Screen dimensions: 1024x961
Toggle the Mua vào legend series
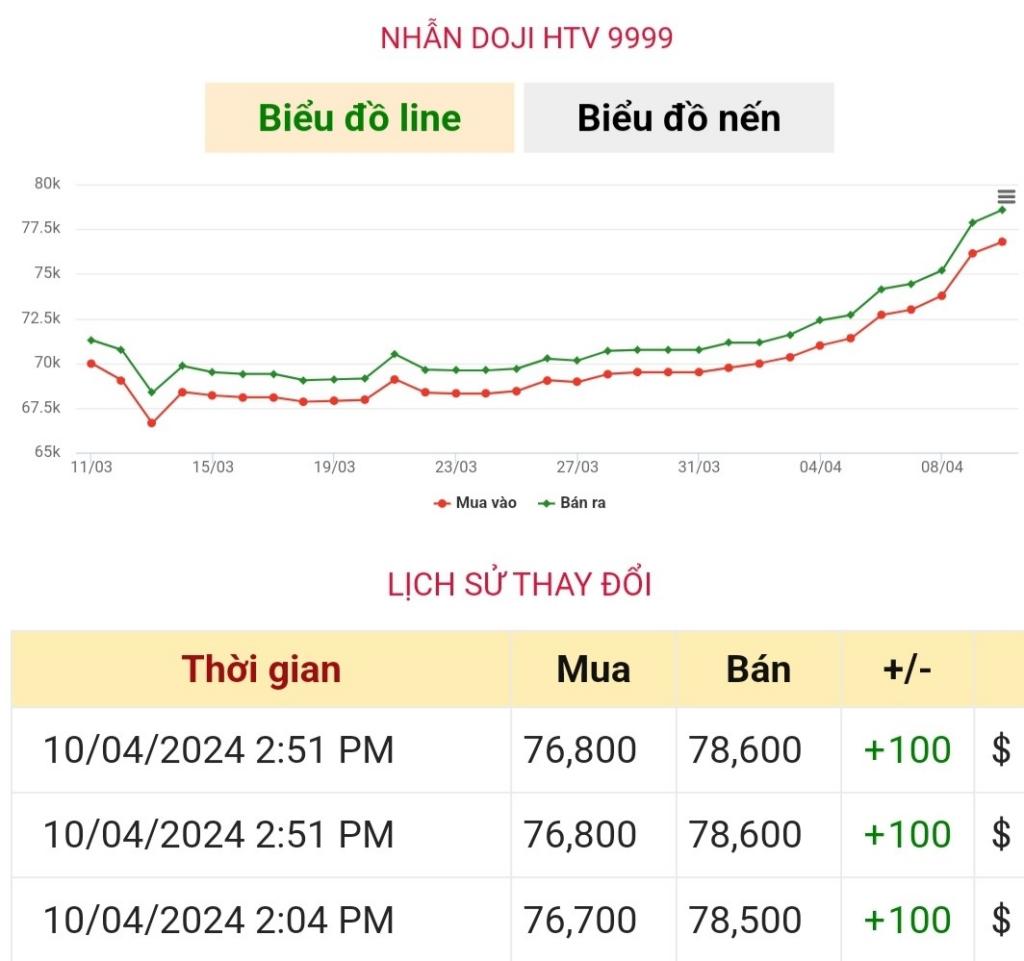pyautogui.click(x=476, y=503)
